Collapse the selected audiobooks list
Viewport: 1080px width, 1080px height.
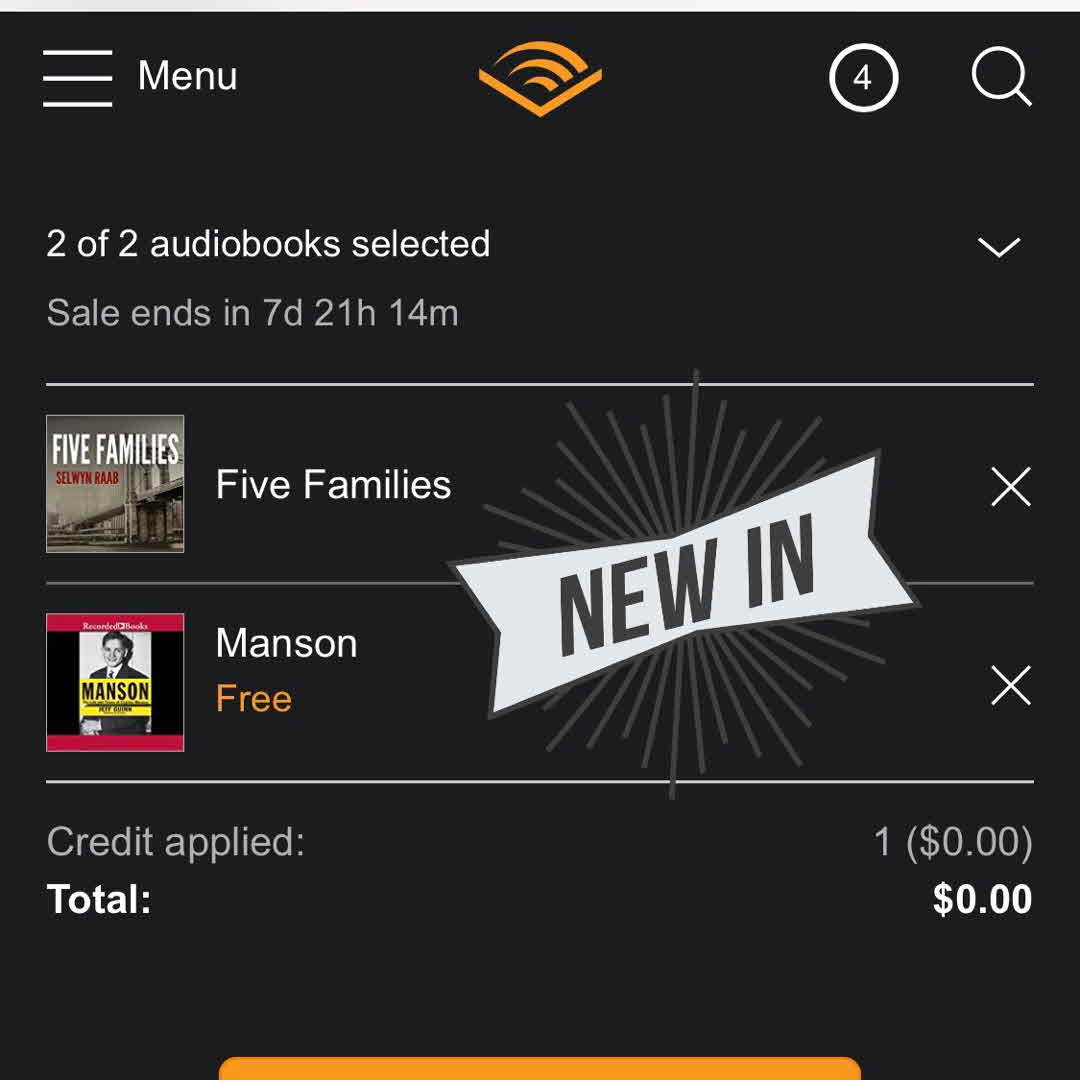(998, 246)
